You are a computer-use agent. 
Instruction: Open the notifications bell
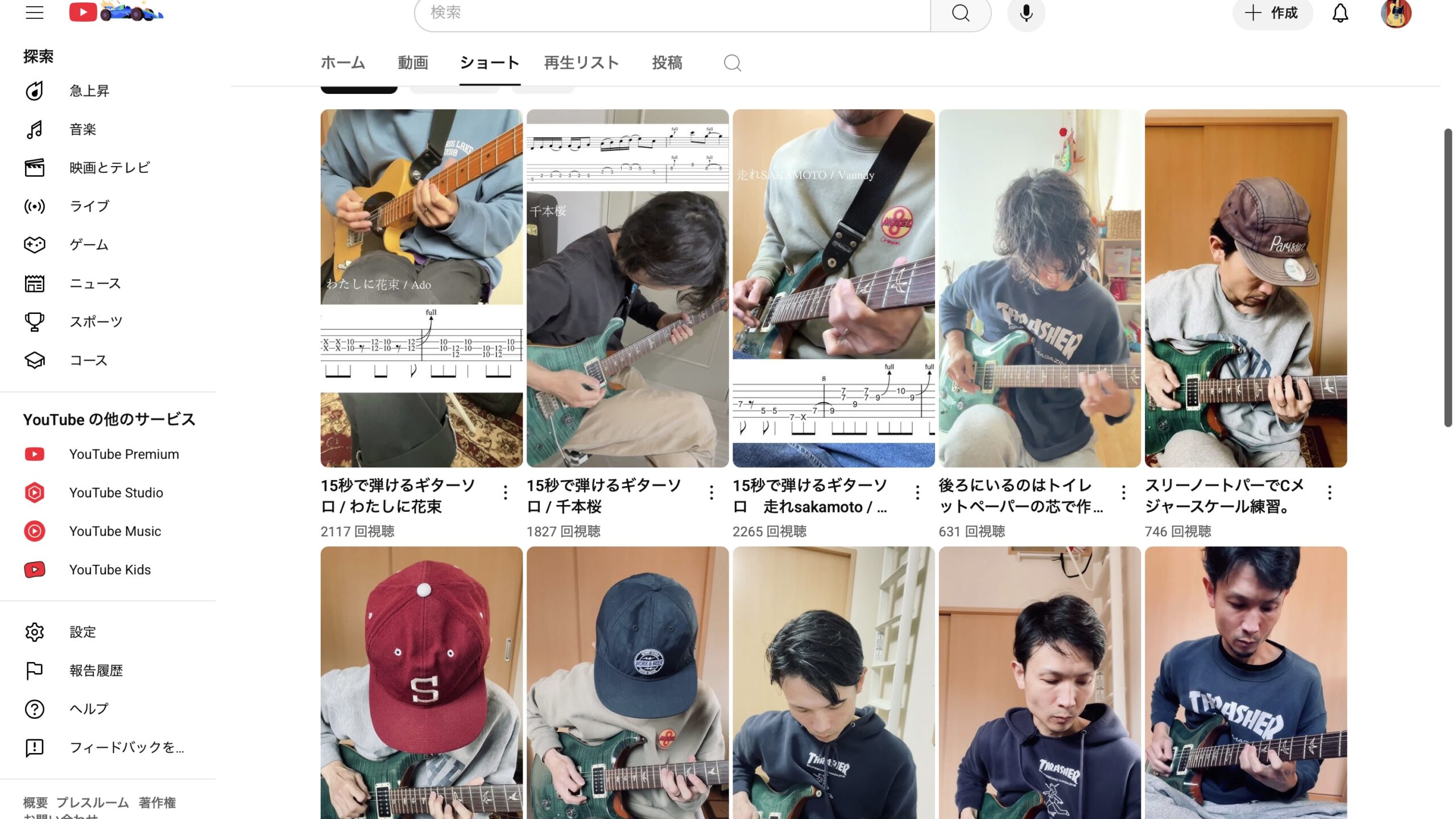tap(1340, 13)
